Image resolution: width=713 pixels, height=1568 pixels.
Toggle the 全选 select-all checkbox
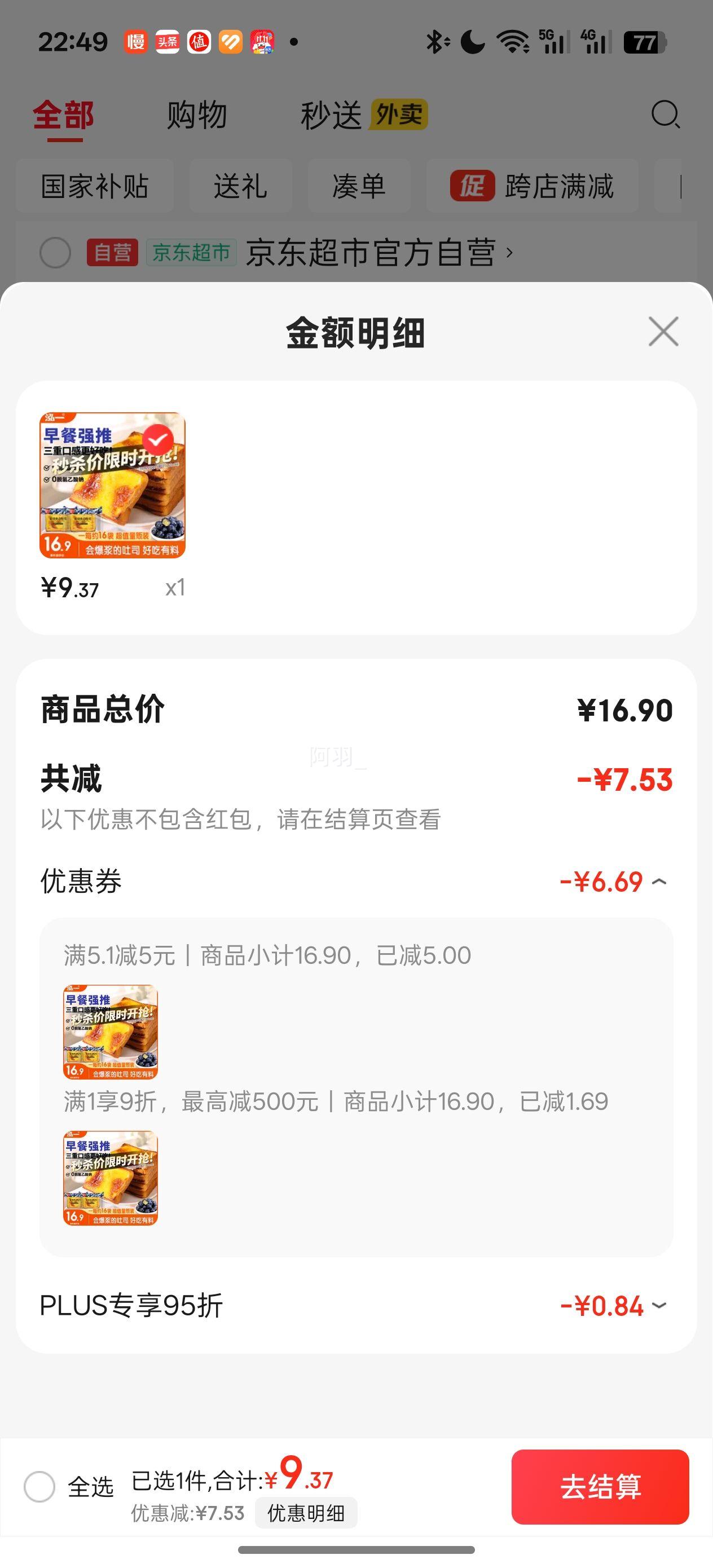[x=39, y=1487]
